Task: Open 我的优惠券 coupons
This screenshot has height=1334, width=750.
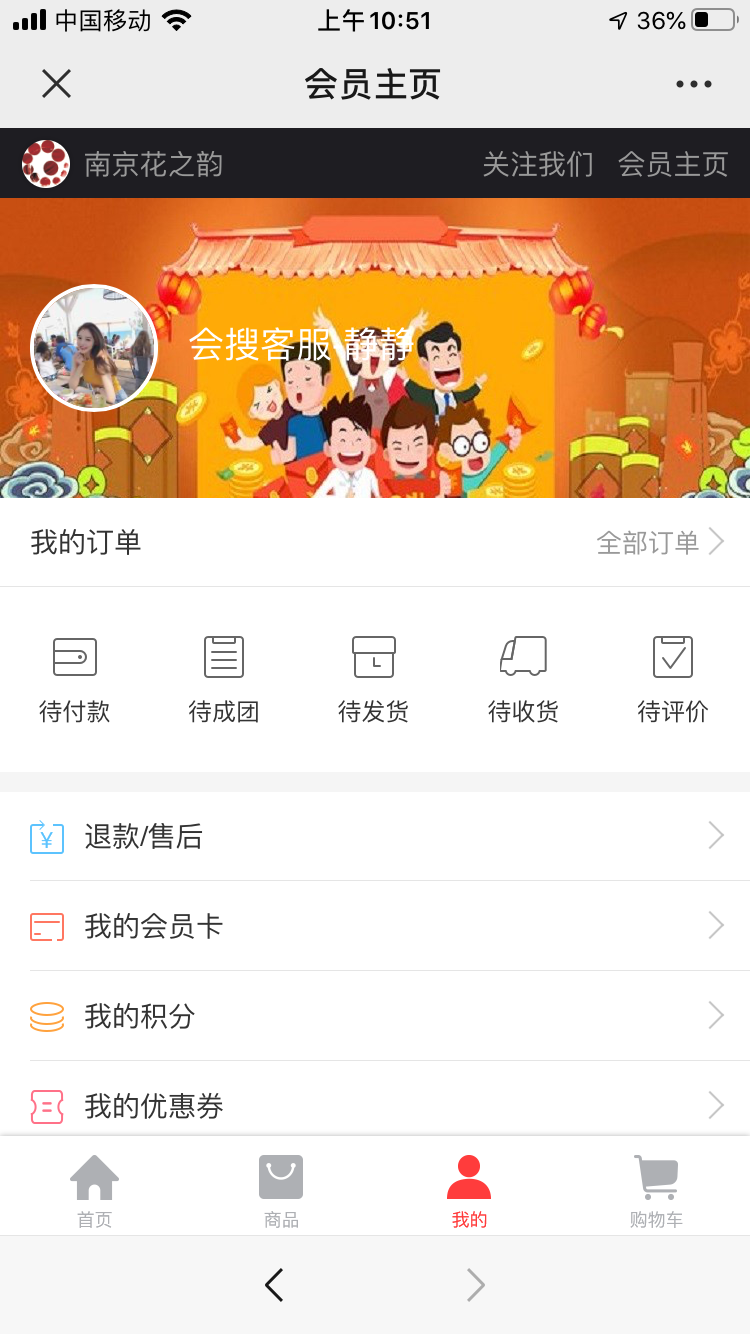Action: coord(375,1105)
